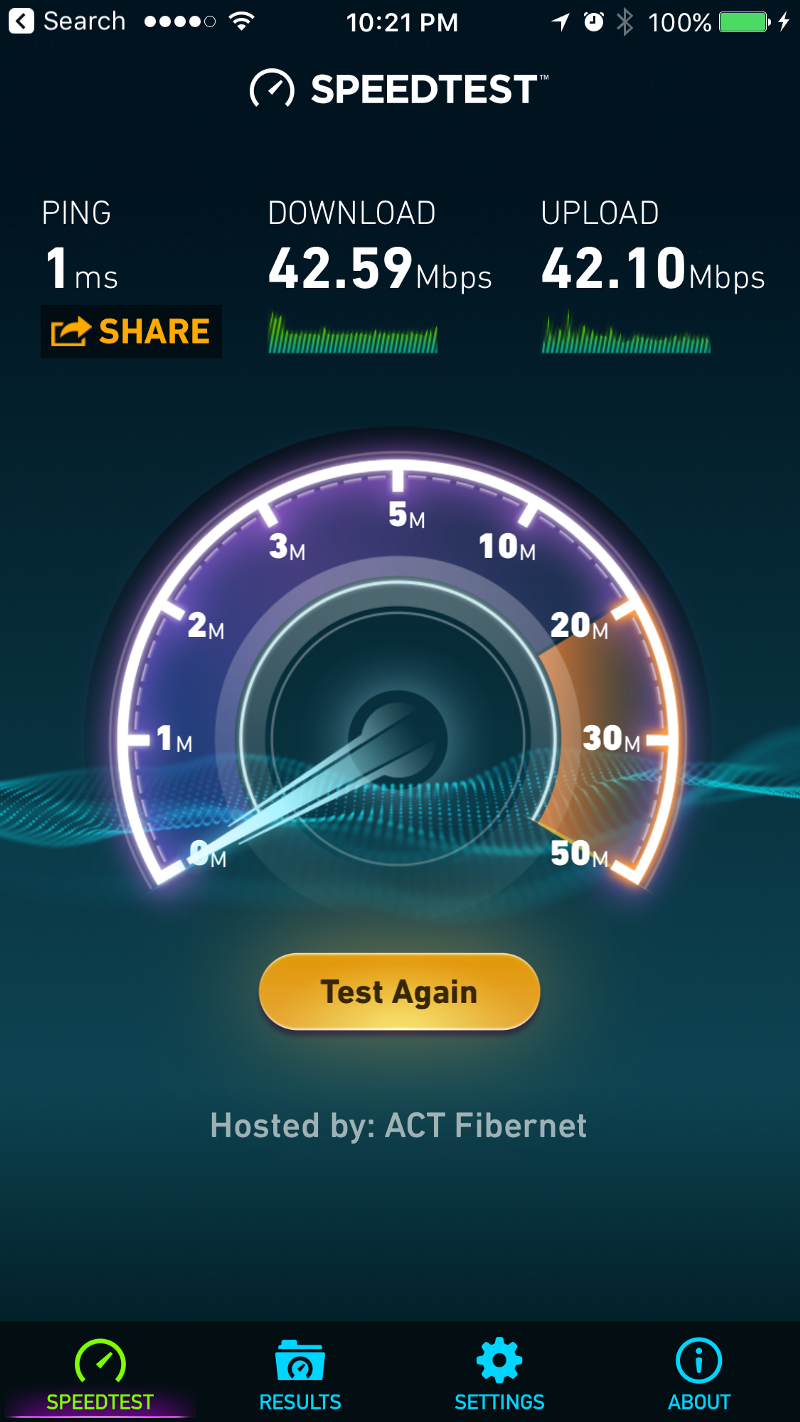This screenshot has height=1422, width=800.
Task: Go to the About tab
Action: 699,1375
